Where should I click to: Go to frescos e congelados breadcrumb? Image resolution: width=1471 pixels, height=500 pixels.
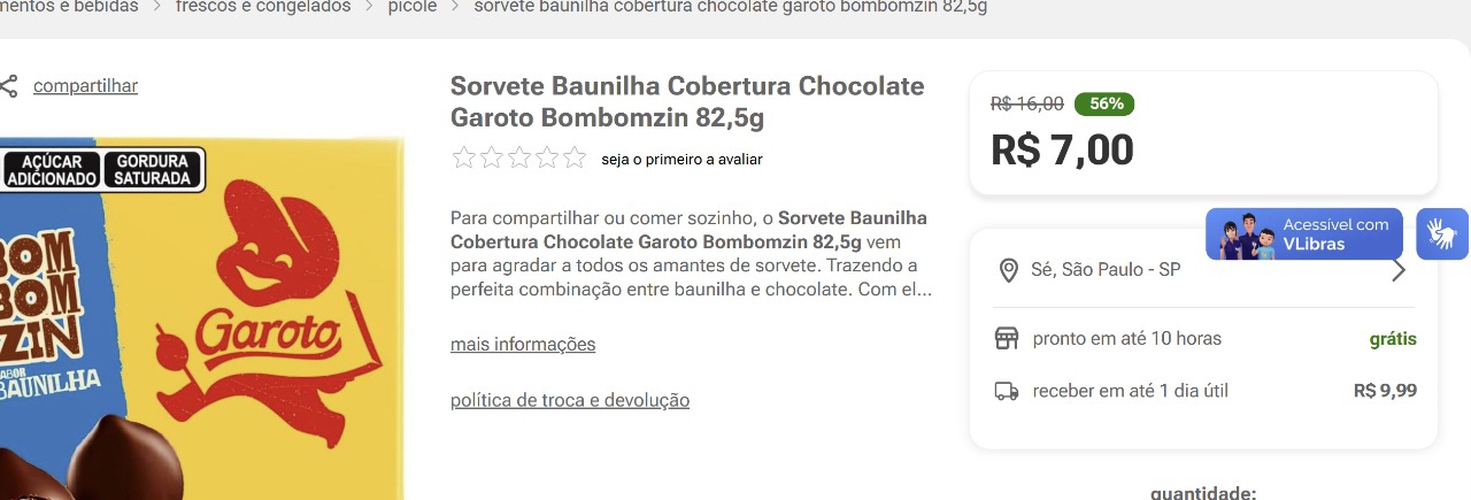click(263, 7)
